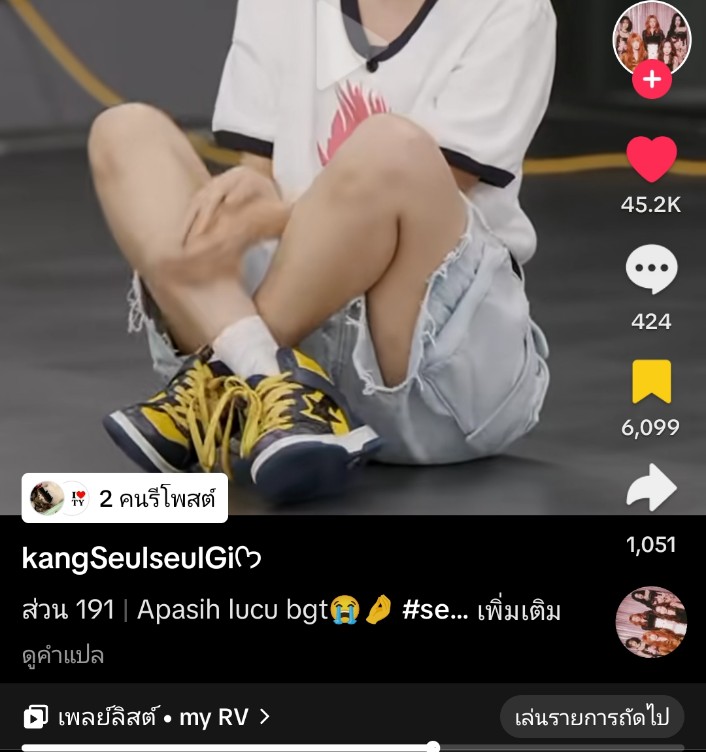The height and width of the screenshot is (752, 706).
Task: Follow the creator with the plus button
Action: click(651, 80)
